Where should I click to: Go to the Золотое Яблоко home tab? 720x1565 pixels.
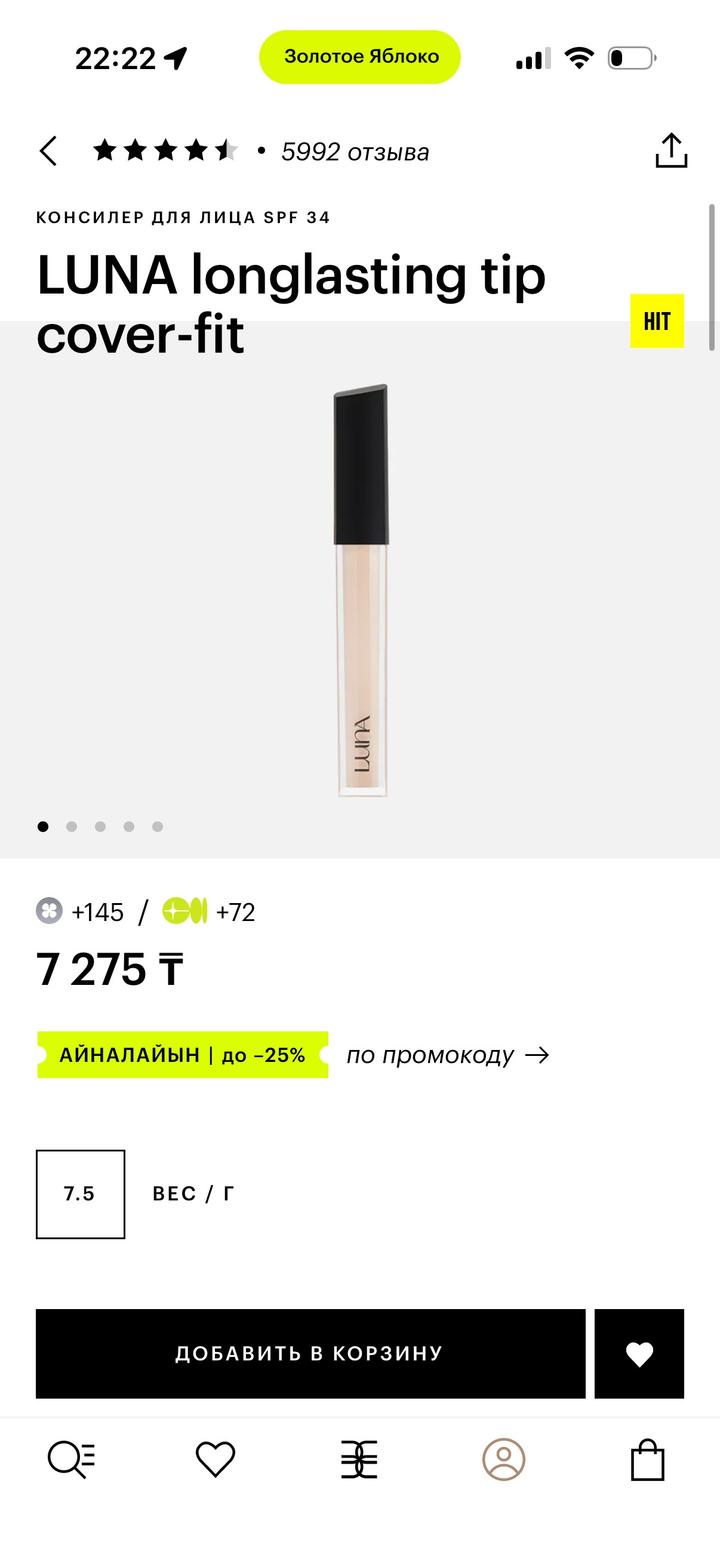pos(359,1459)
